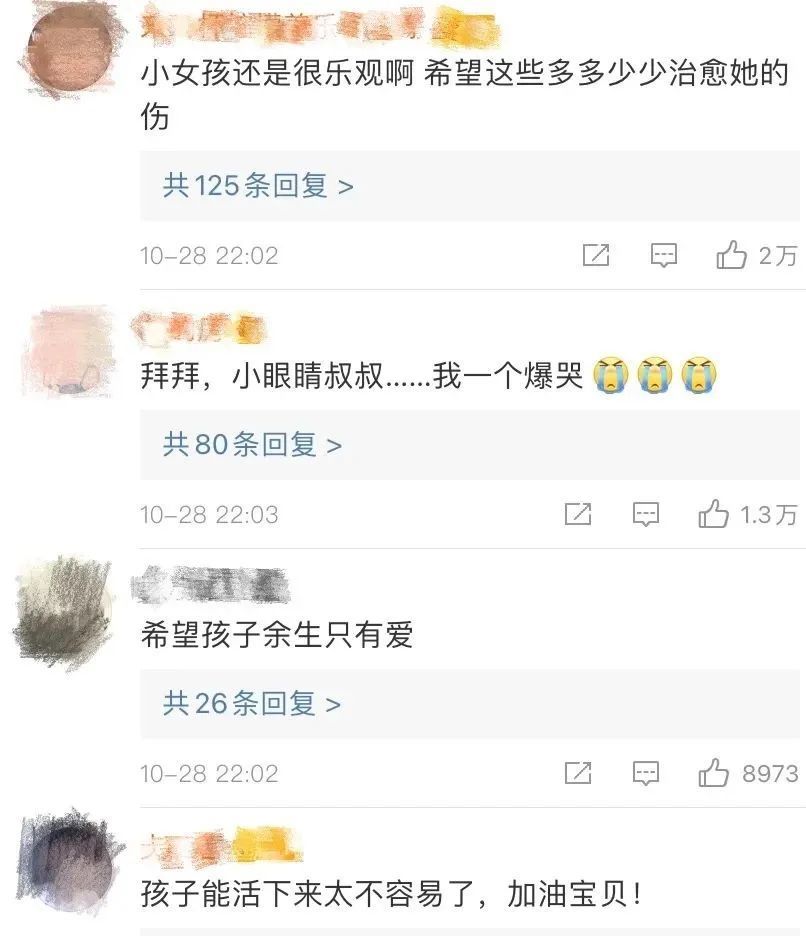Share the 希望孩子余生只有爱 comment
This screenshot has height=936, width=806.
(578, 774)
